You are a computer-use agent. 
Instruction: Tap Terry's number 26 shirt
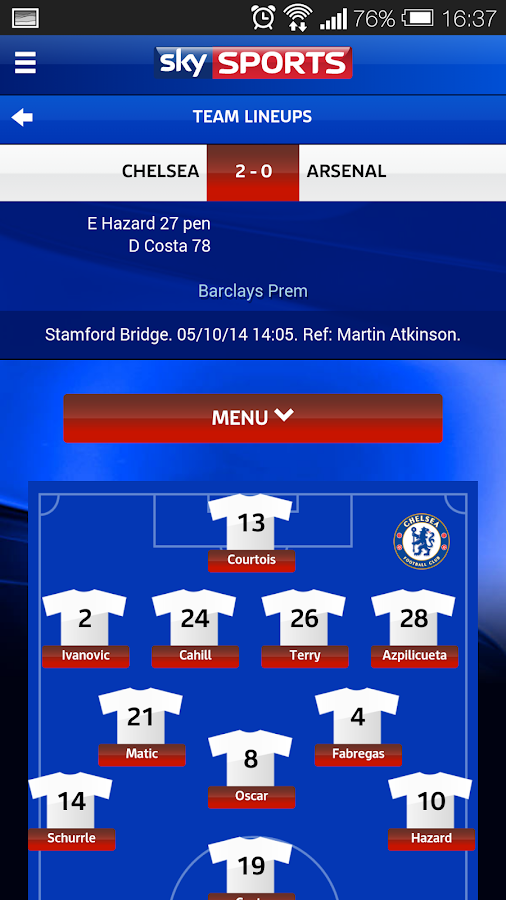[304, 629]
